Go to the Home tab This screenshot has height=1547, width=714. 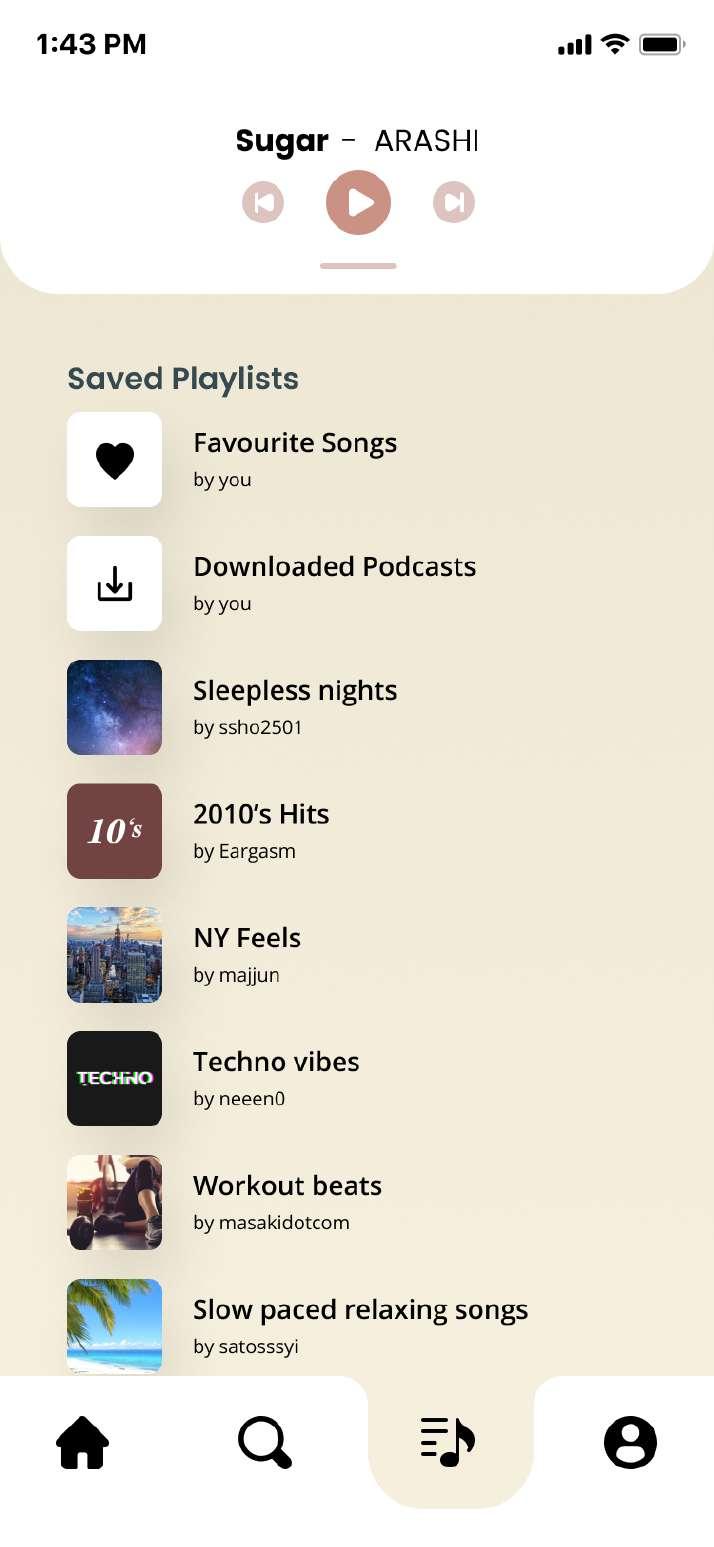point(83,1443)
